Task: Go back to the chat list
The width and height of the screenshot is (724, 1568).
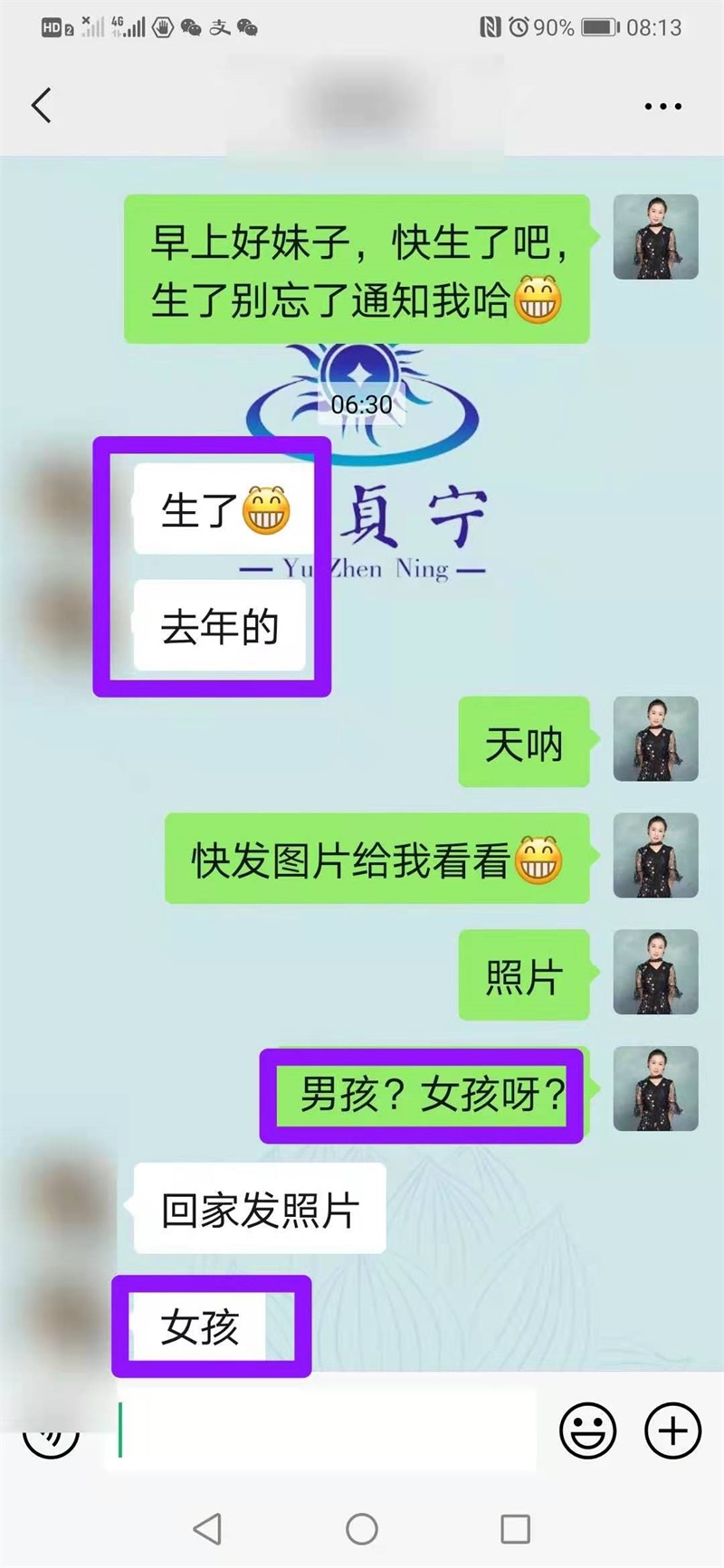Action: tap(42, 106)
